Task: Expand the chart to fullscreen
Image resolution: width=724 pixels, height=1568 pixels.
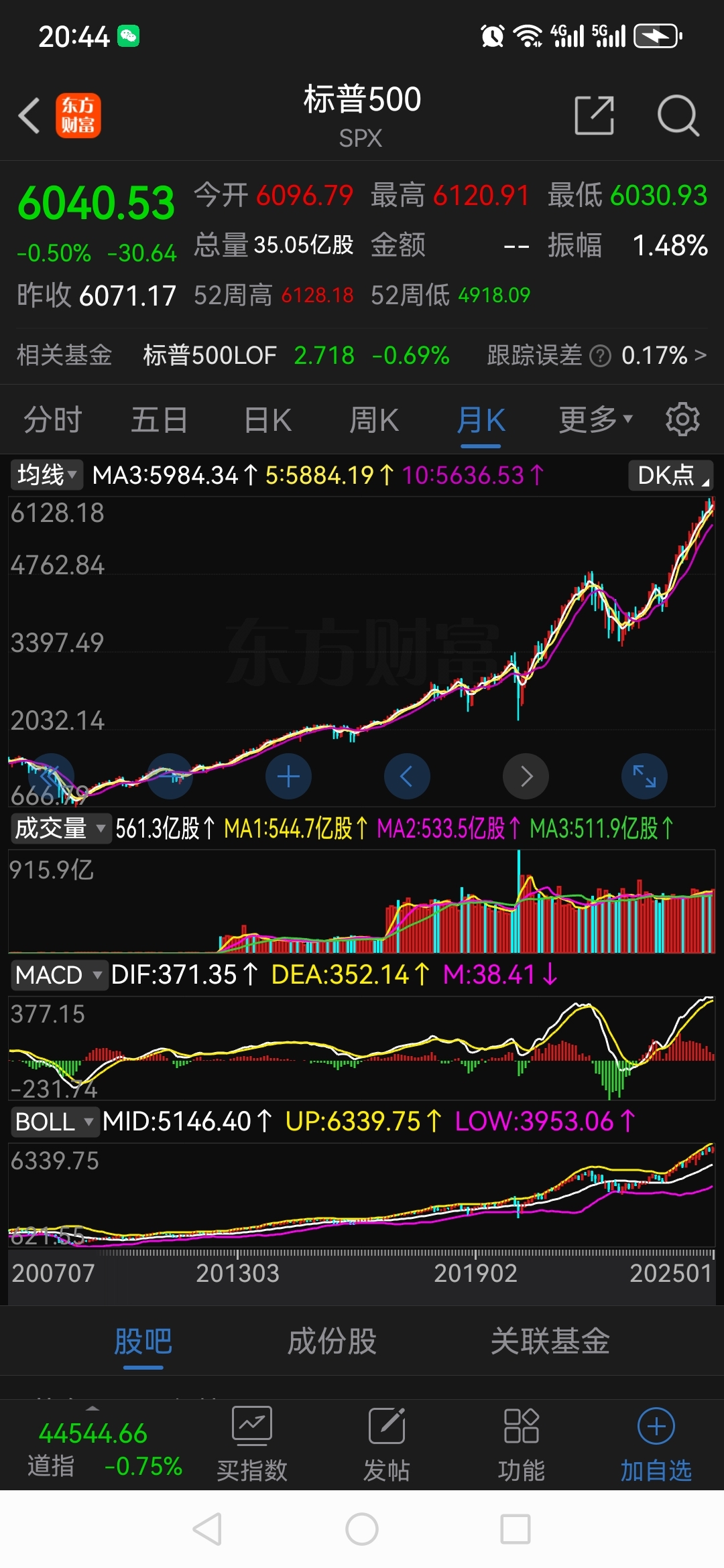Action: coord(644,777)
